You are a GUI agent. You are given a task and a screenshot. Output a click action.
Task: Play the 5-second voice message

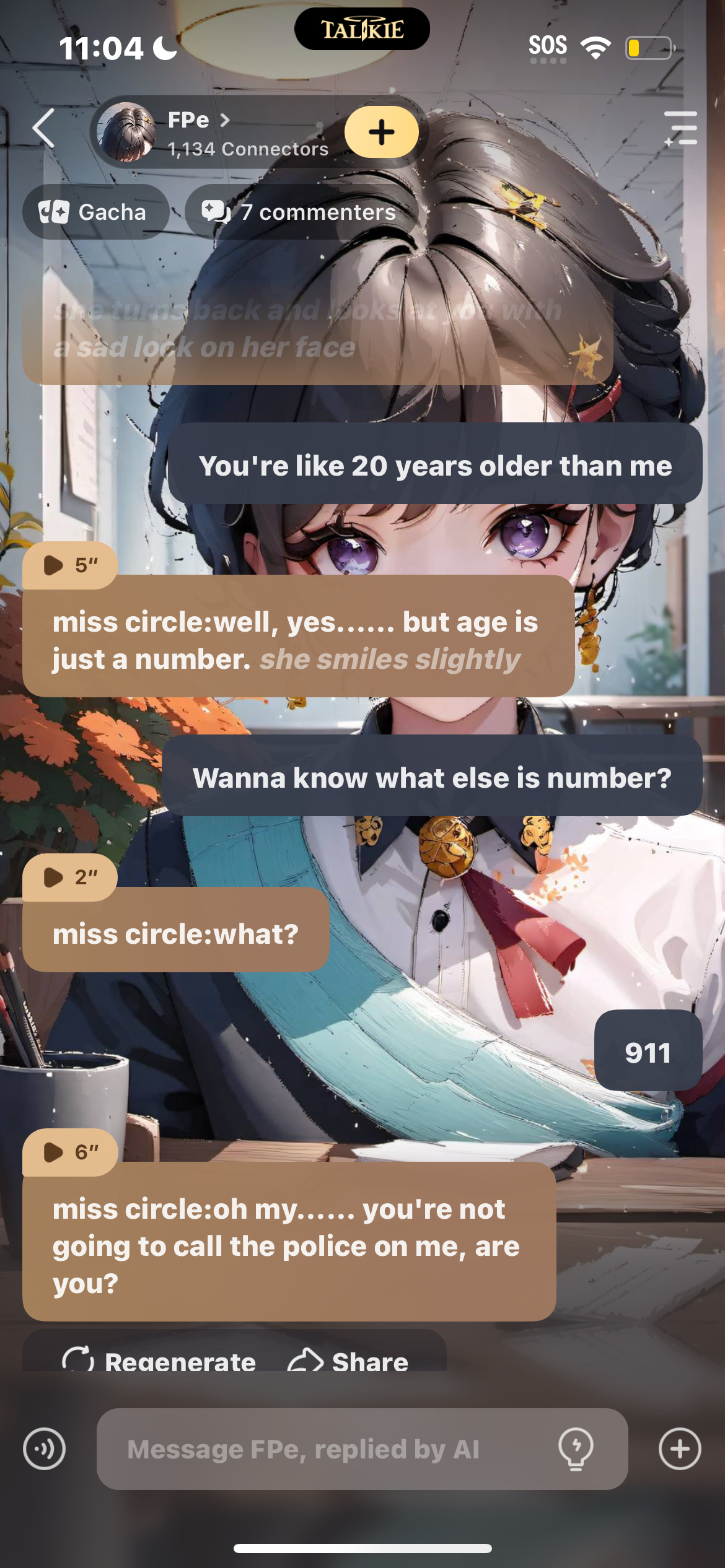70,565
